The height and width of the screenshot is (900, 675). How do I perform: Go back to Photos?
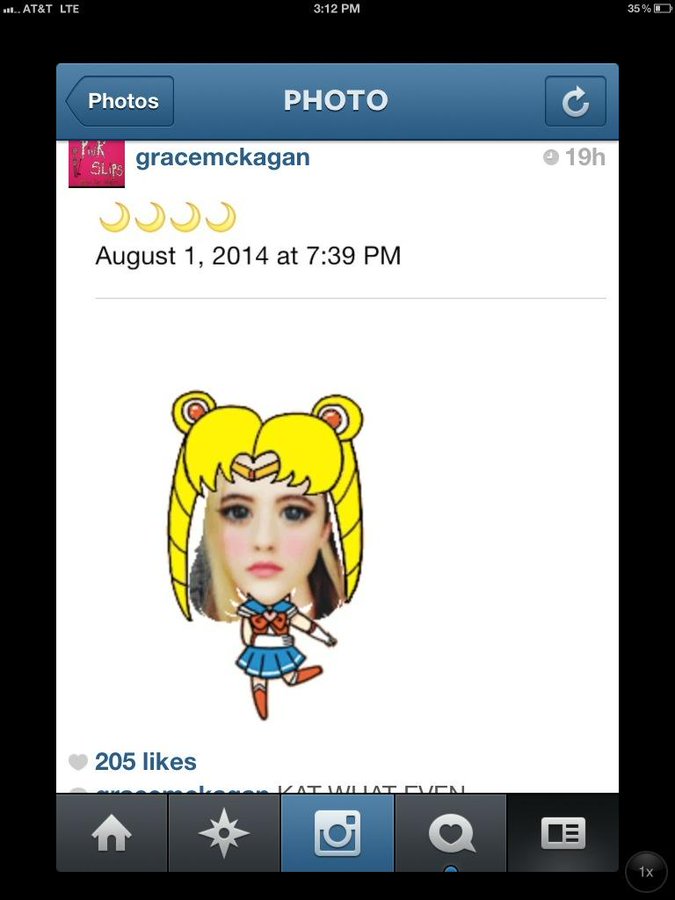(x=120, y=101)
